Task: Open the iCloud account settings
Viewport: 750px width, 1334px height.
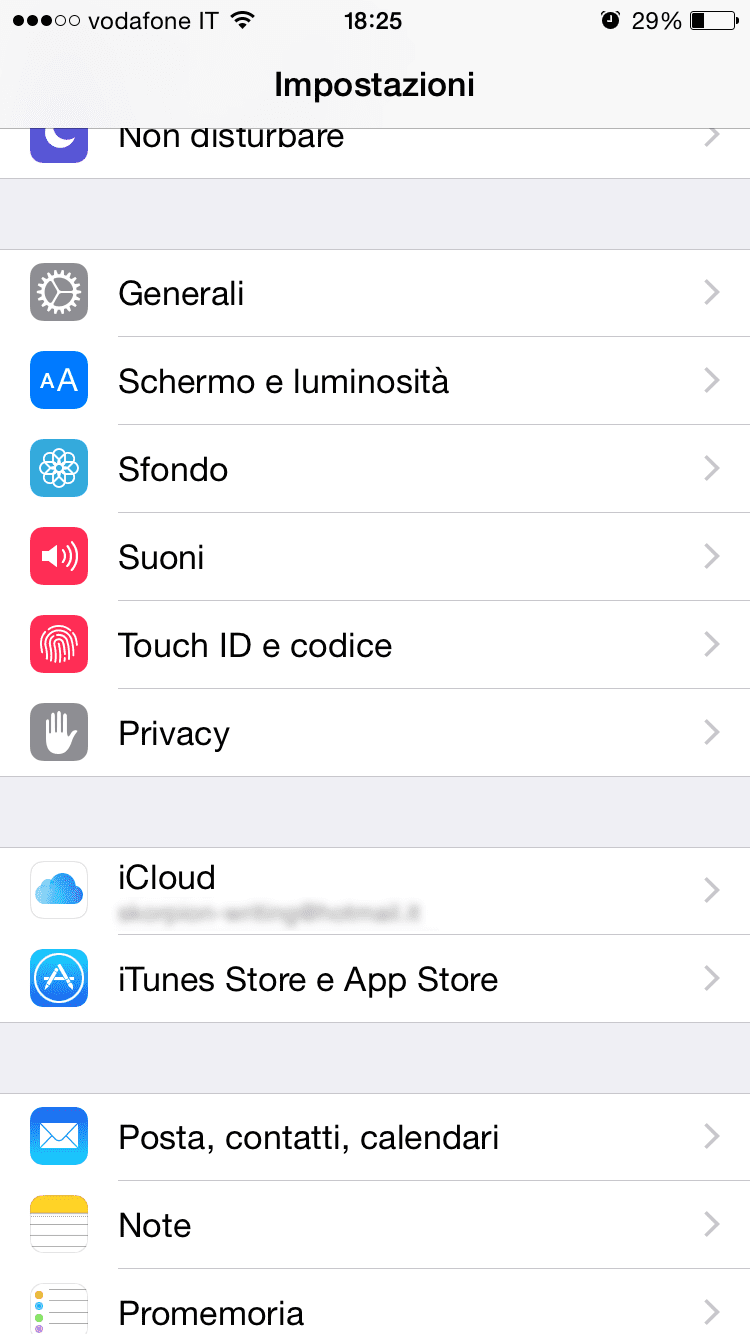Action: tap(375, 891)
